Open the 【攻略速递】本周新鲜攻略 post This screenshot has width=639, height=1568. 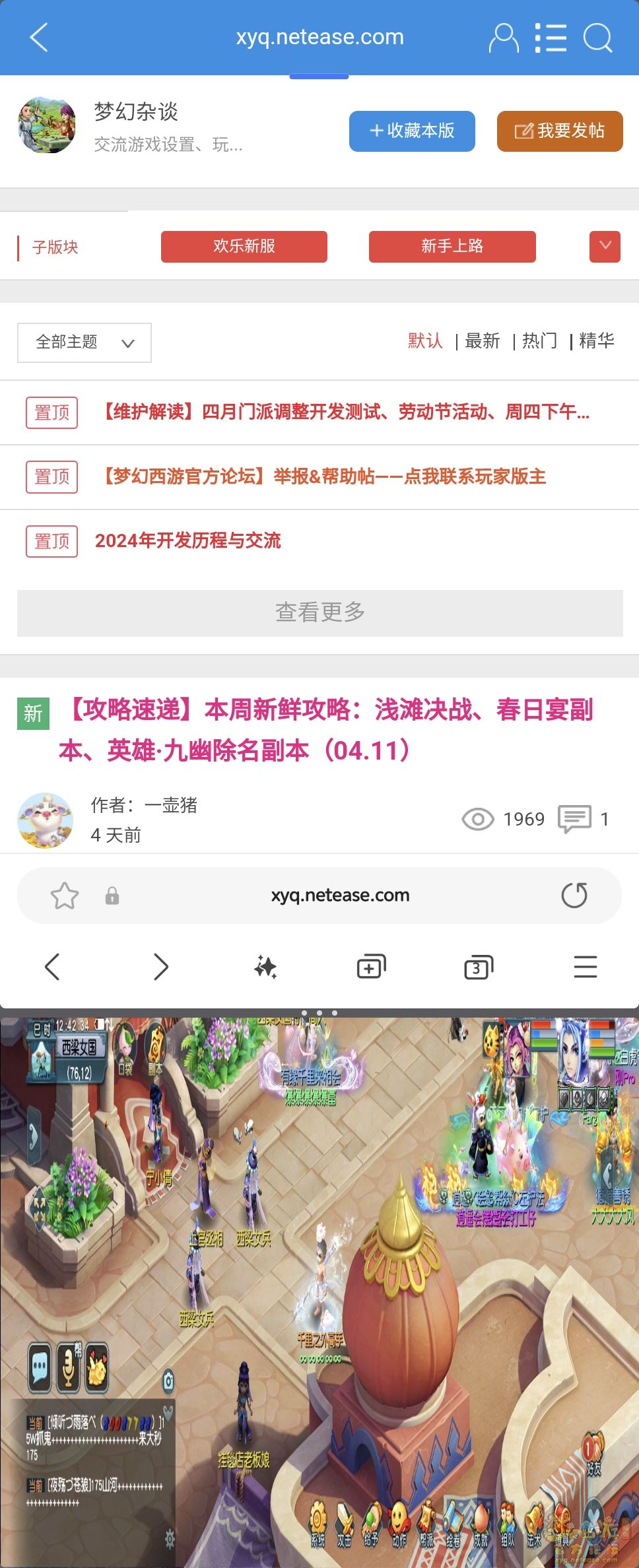(x=327, y=730)
